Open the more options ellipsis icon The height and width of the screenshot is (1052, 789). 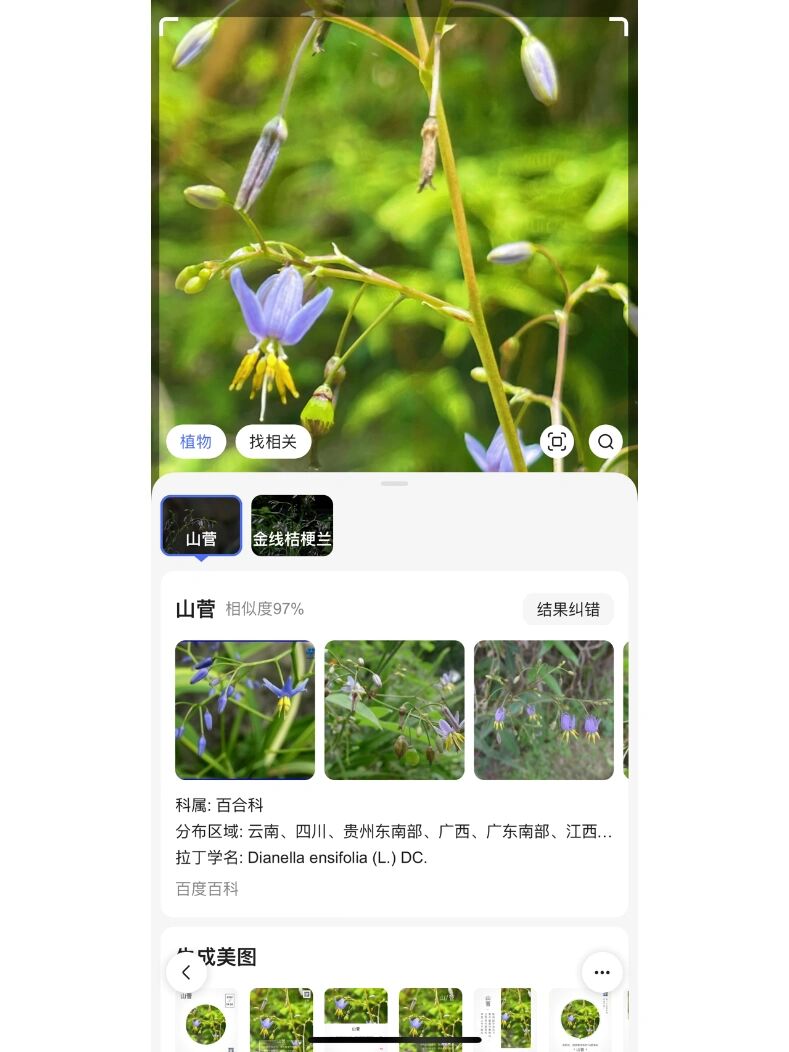click(x=602, y=972)
